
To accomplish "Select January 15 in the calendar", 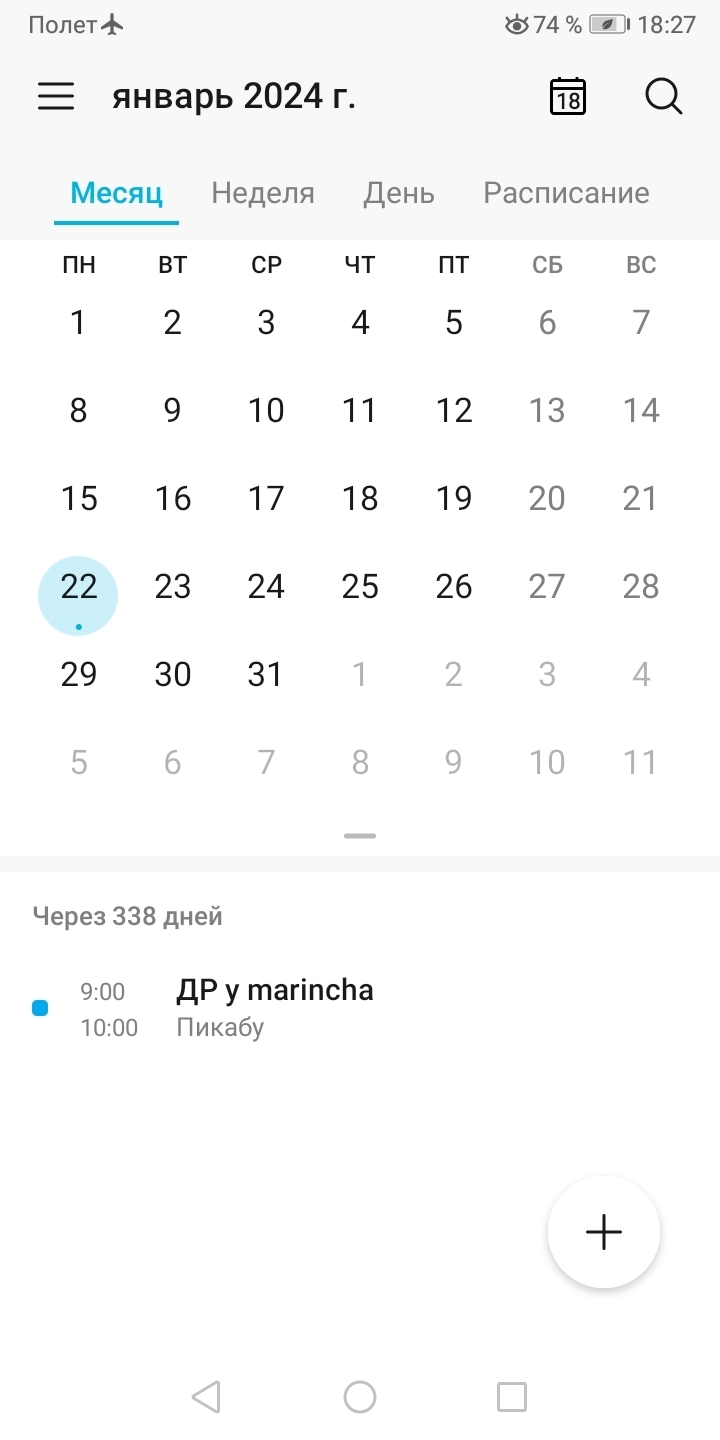I will [x=78, y=498].
